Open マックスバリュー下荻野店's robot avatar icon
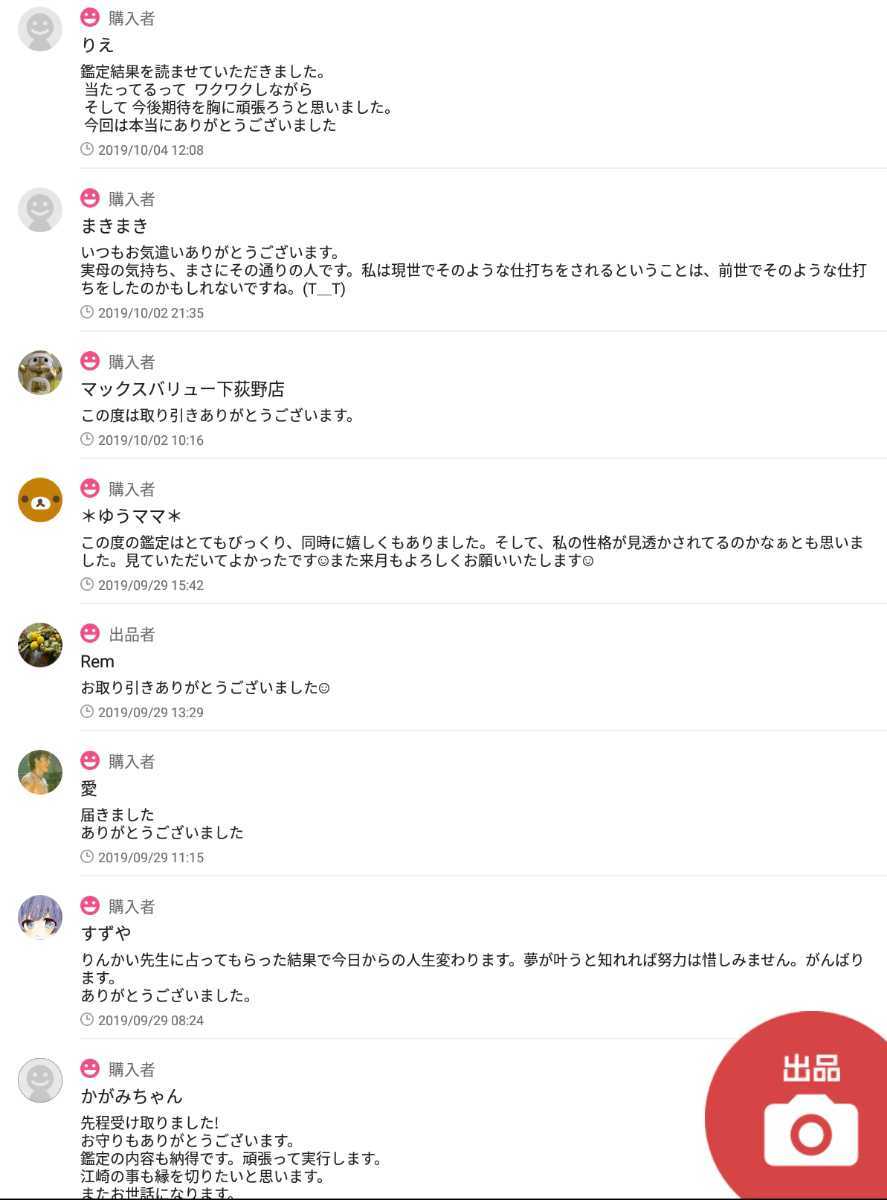 point(40,377)
